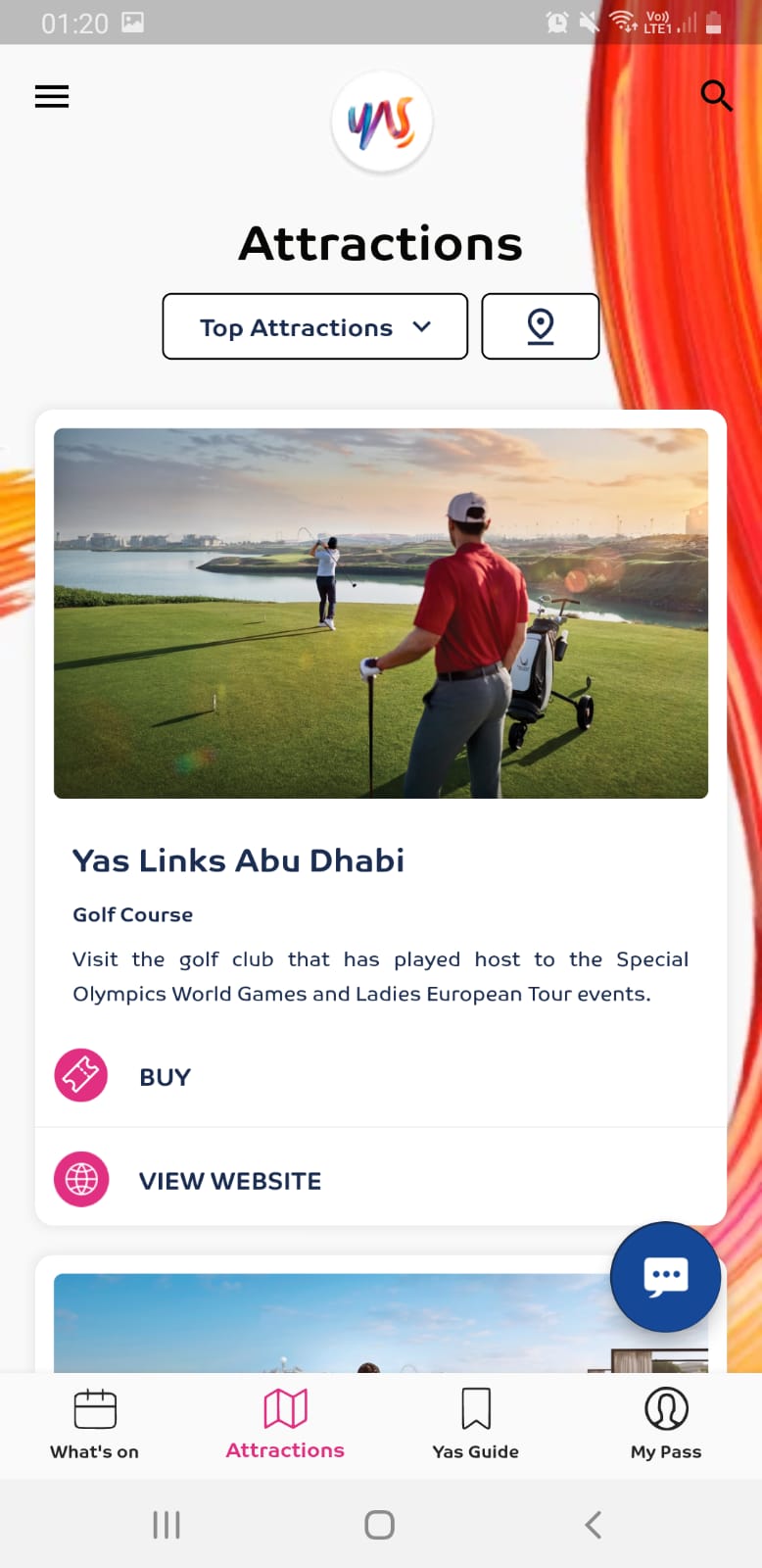Buy tickets for Yas Links Abu Dhabi
The height and width of the screenshot is (1568, 762).
coord(165,1077)
